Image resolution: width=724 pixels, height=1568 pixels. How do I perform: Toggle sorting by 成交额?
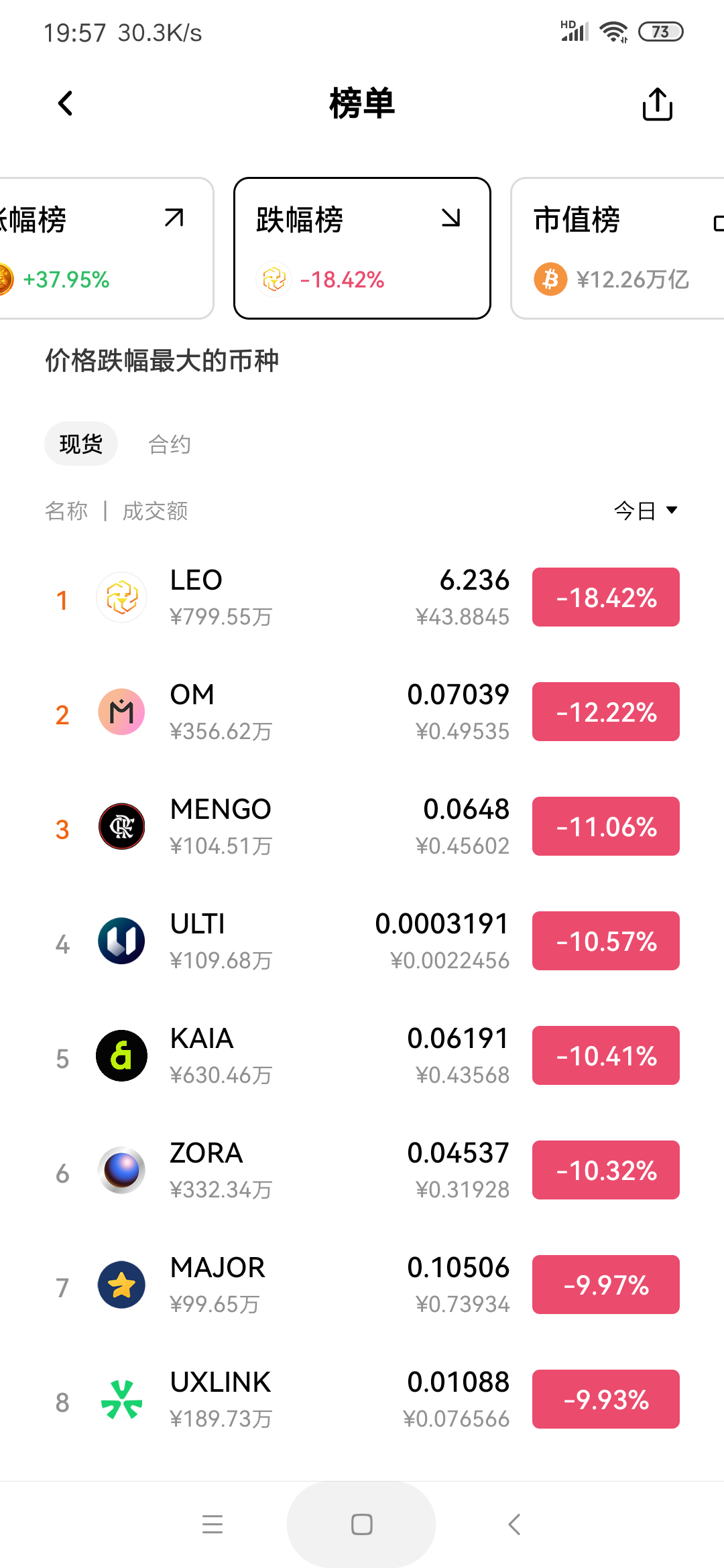(154, 511)
